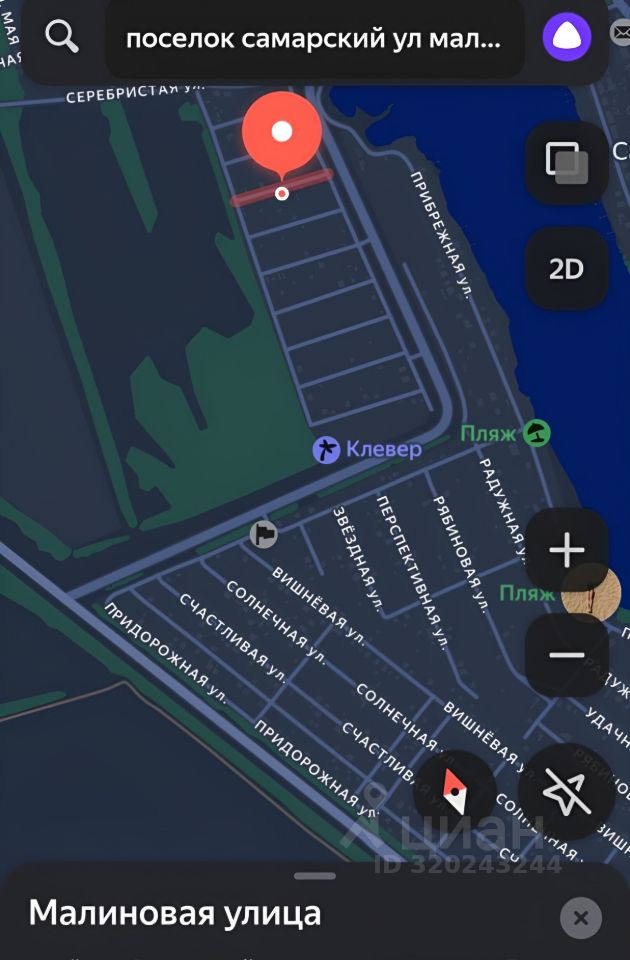Tap the red location pin

click(x=282, y=133)
